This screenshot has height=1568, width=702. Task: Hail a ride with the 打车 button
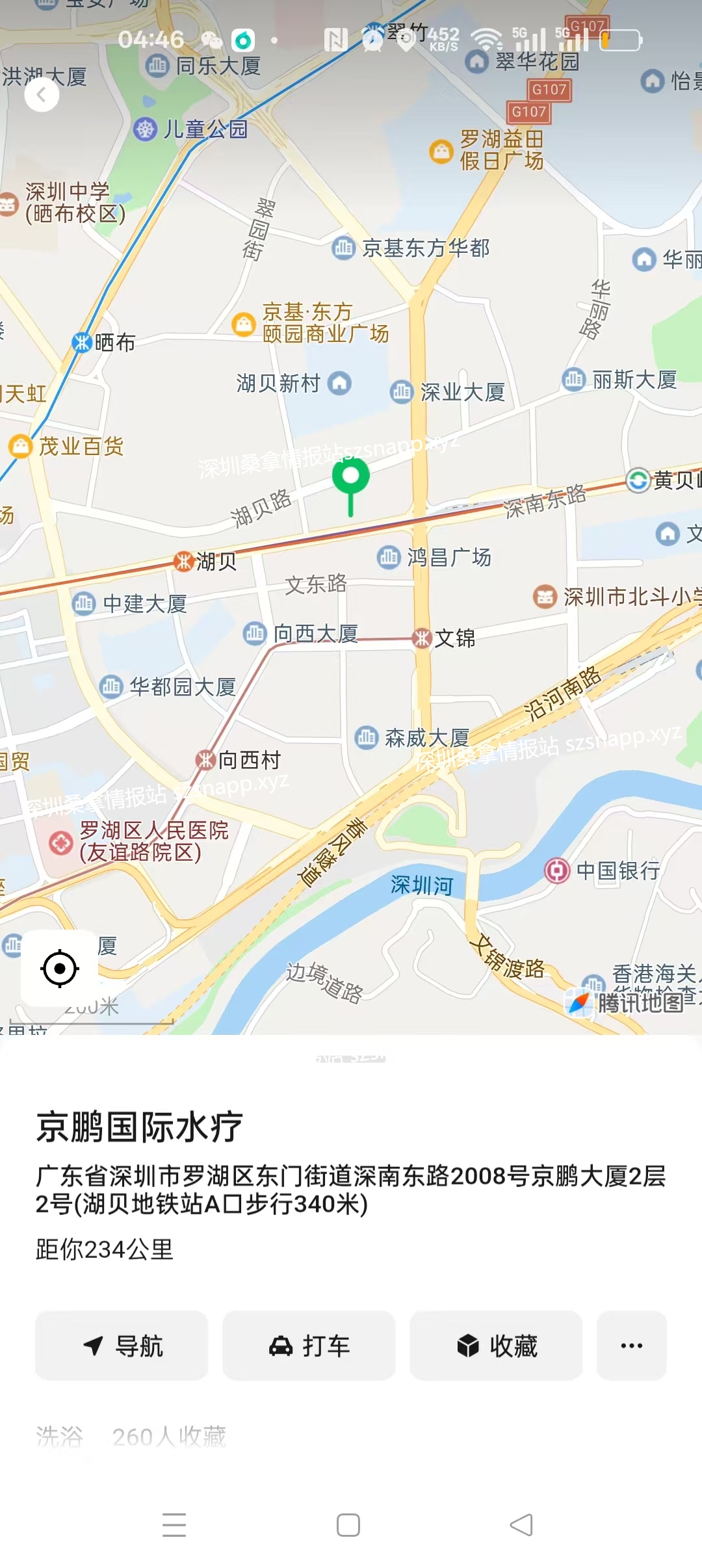pos(309,1345)
